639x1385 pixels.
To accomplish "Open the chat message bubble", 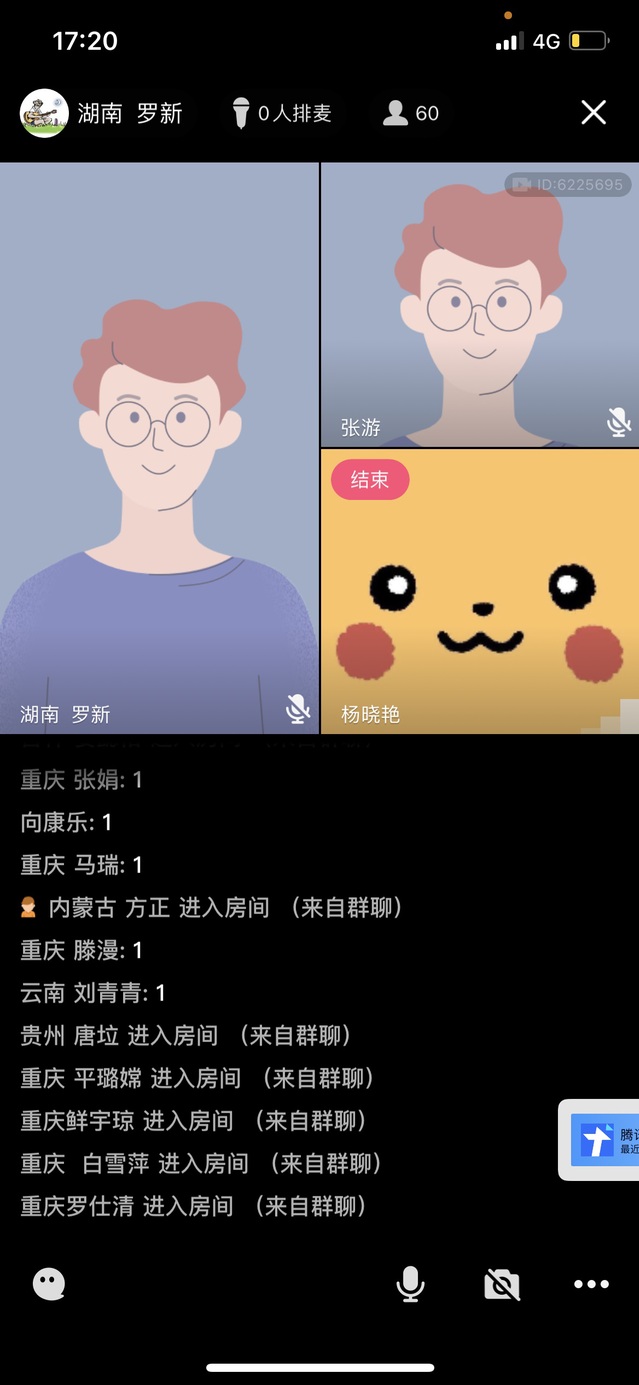I will [49, 1284].
